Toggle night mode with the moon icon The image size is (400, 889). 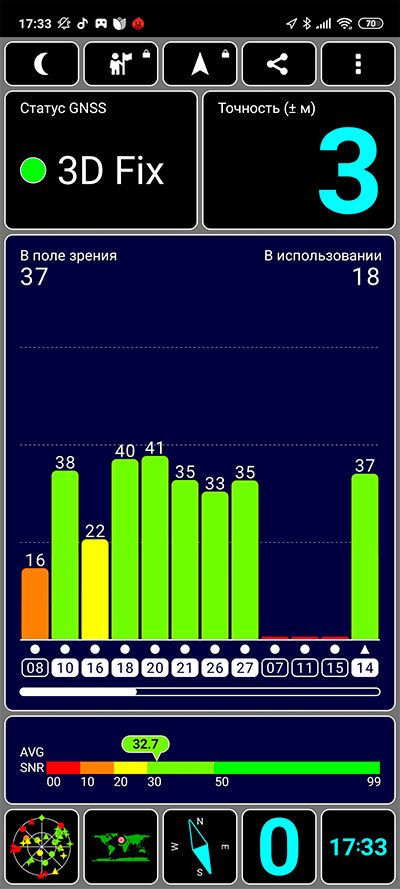pyautogui.click(x=42, y=64)
